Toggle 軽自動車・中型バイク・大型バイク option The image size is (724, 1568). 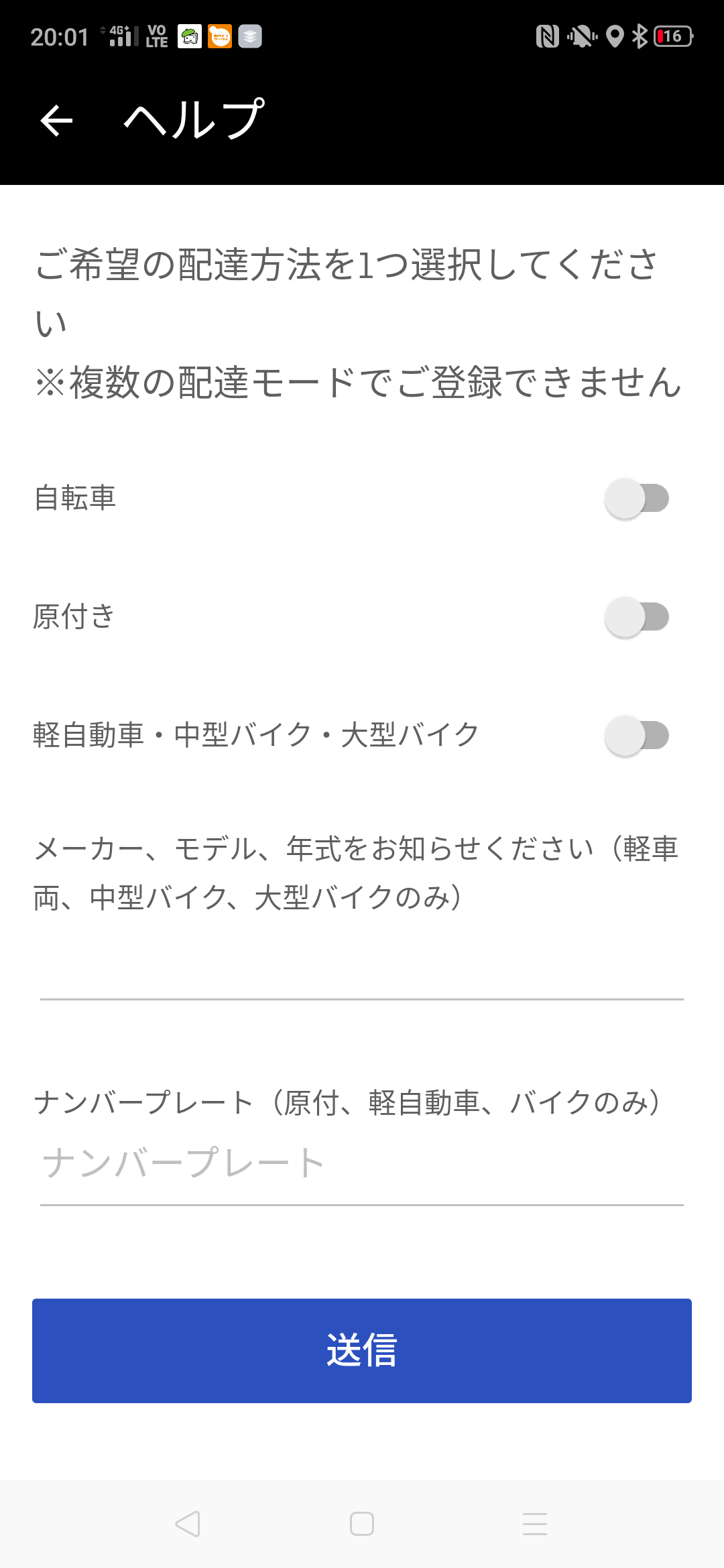coord(637,736)
